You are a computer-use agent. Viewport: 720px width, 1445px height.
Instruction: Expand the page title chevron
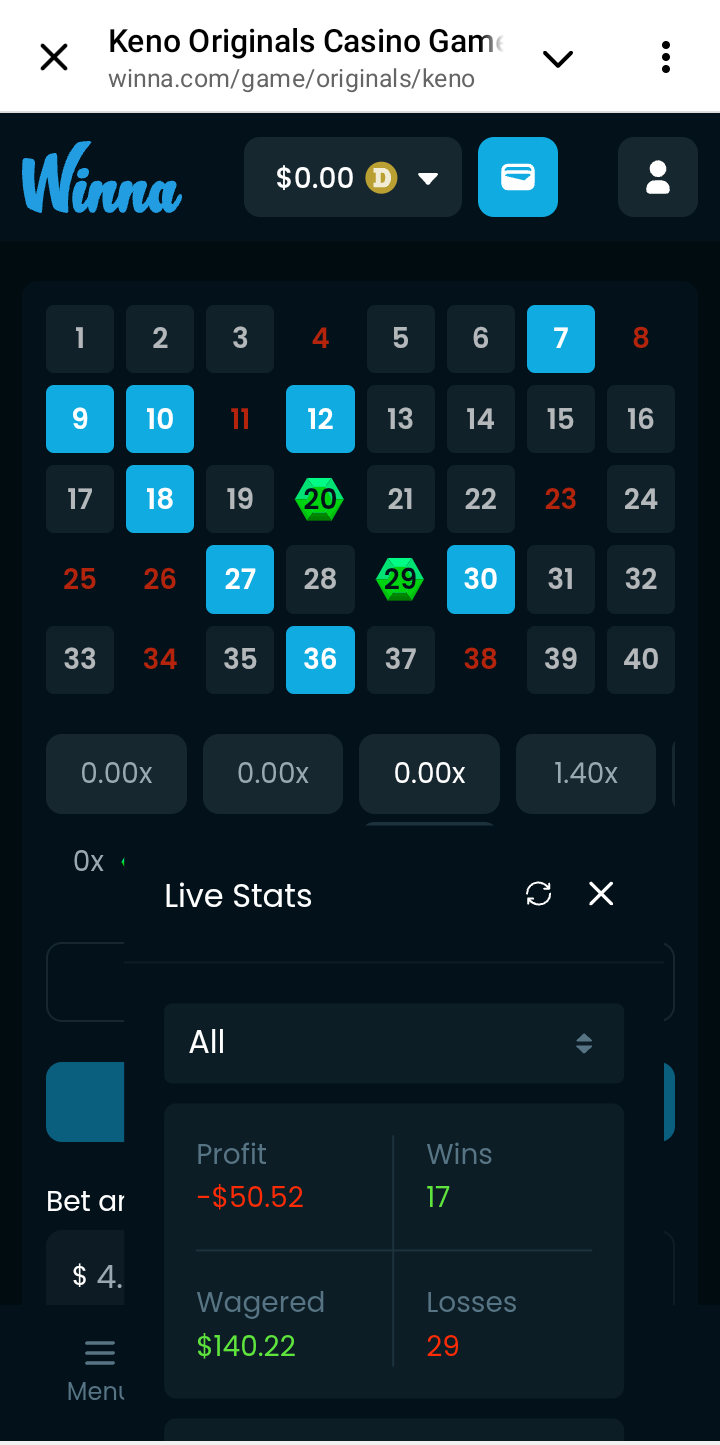tap(557, 58)
